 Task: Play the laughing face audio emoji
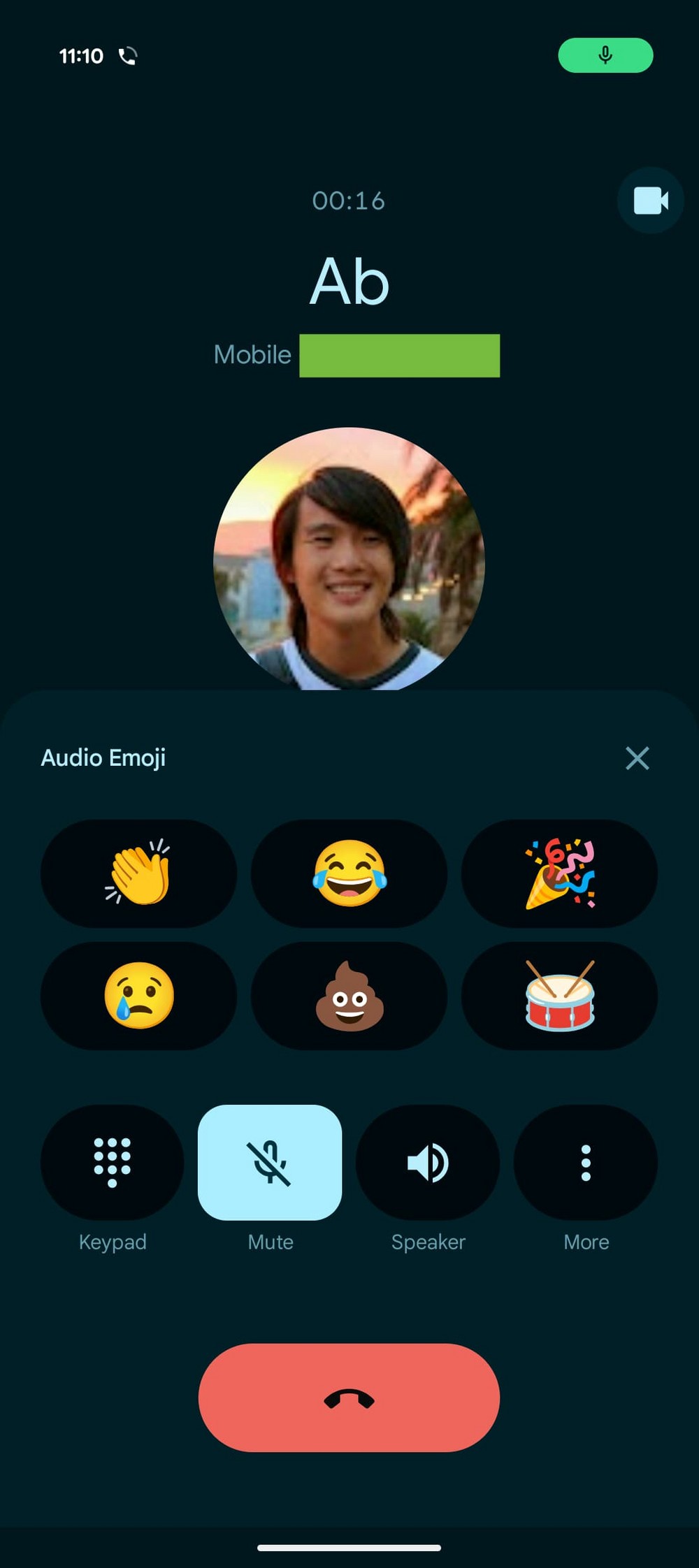click(349, 873)
